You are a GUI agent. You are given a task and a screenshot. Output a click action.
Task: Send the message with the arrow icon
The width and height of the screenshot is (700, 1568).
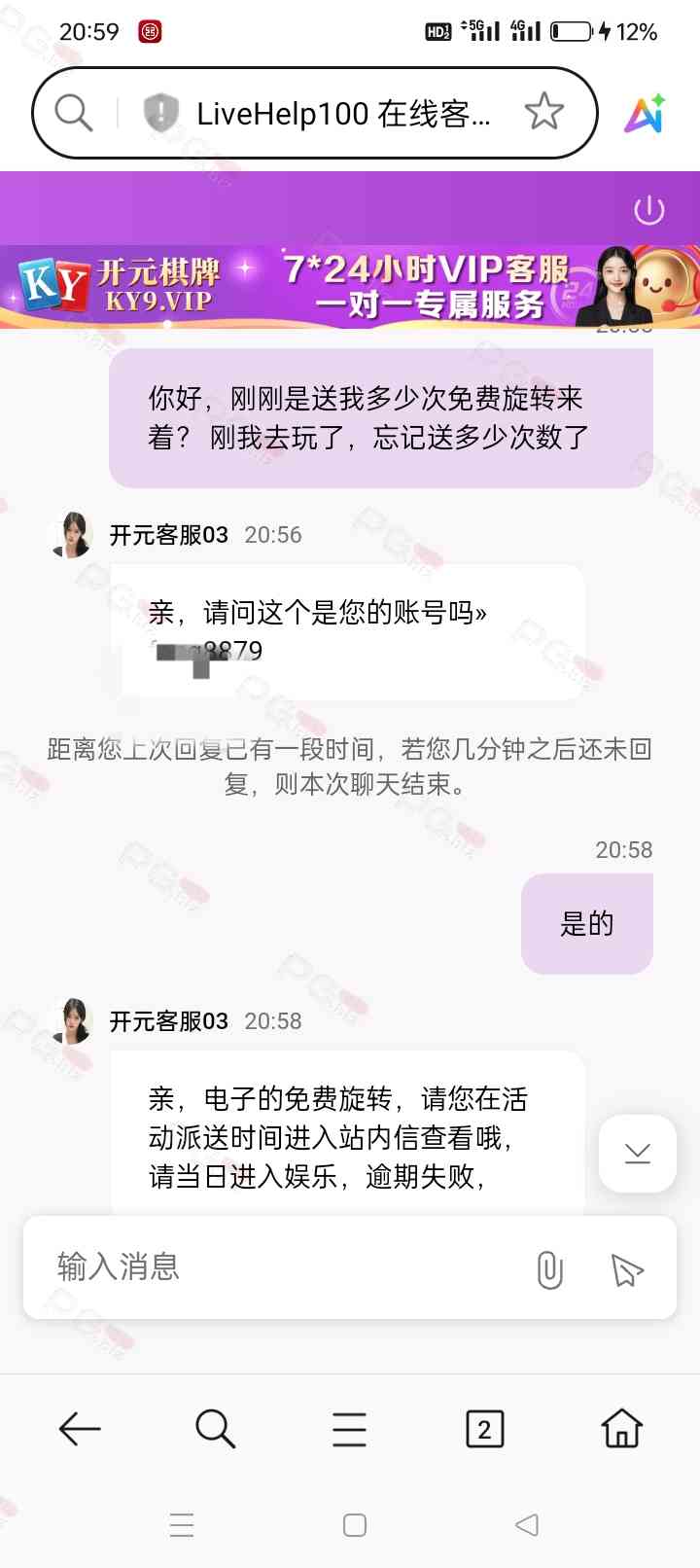coord(627,1269)
